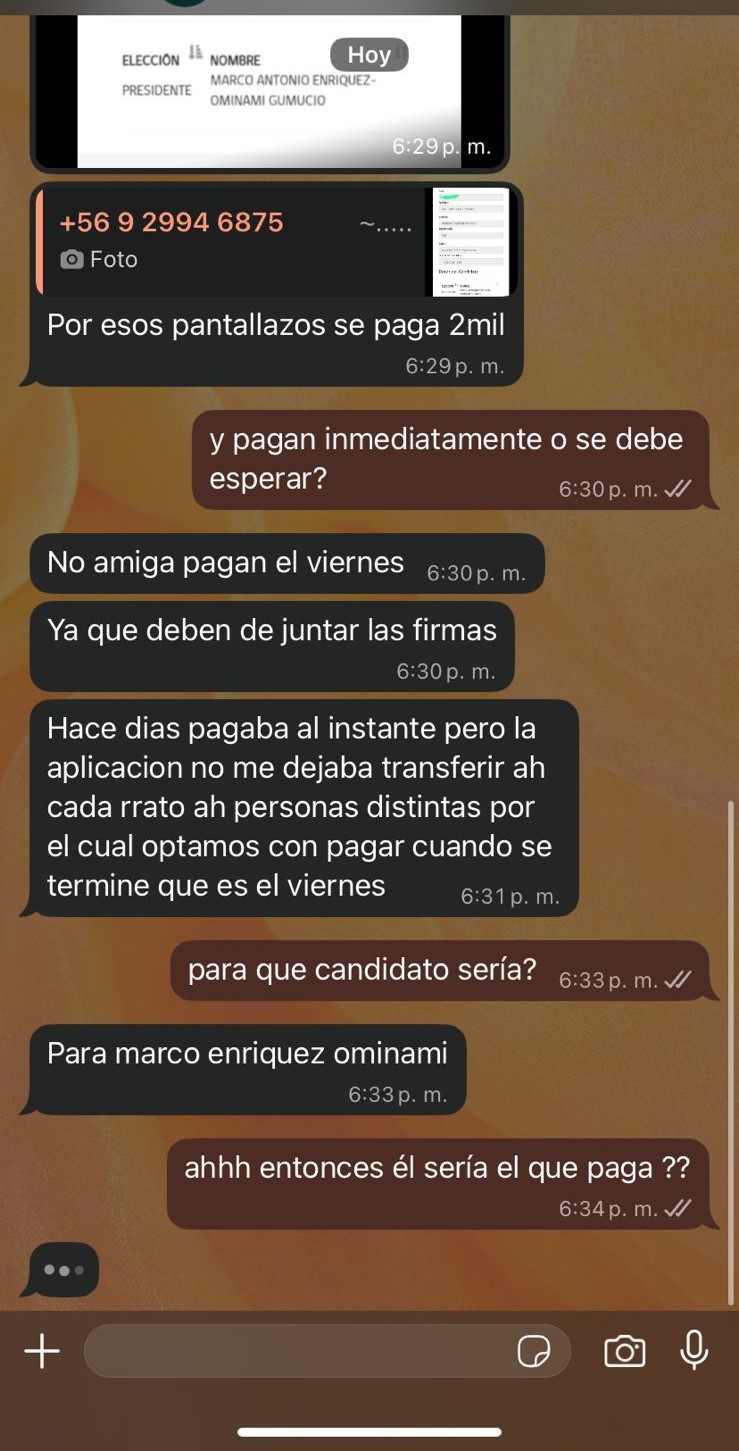Viewport: 739px width, 1451px height.
Task: Open the quoted photo reply from +56 9 2994 6875
Action: coord(272,242)
